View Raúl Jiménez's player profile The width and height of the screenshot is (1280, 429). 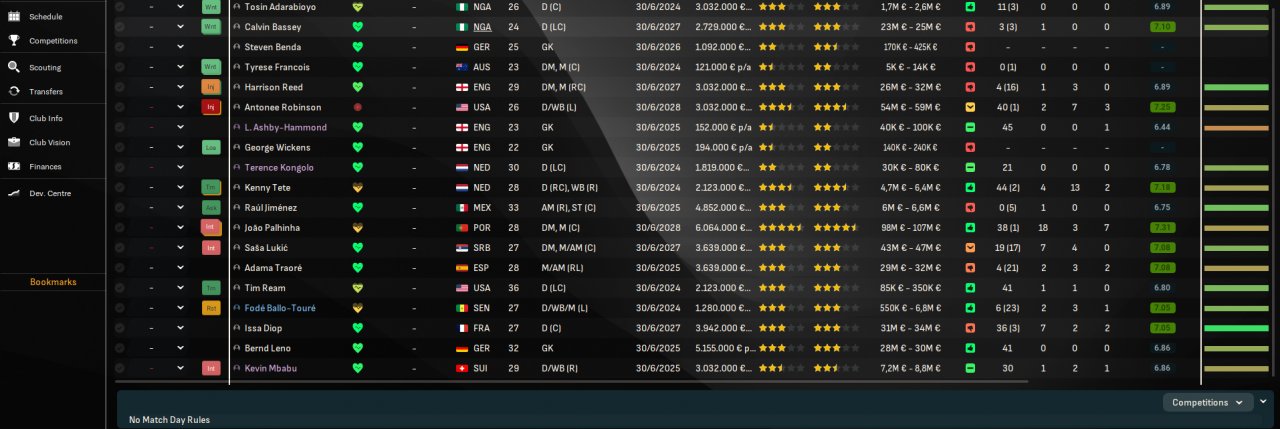pyautogui.click(x=273, y=208)
